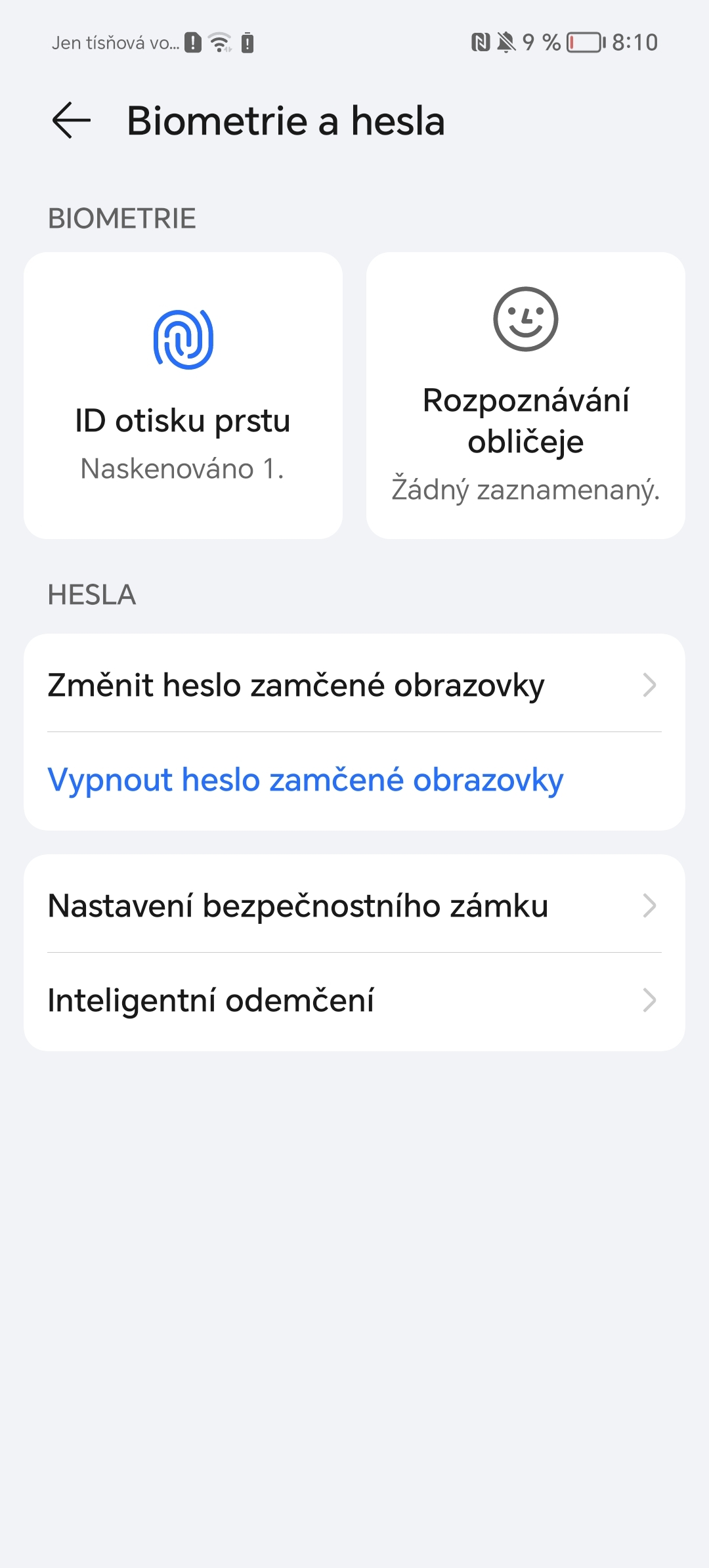Expand 'Nastavení bezpečnostního zámku'
709x1568 pixels.
pos(297,906)
